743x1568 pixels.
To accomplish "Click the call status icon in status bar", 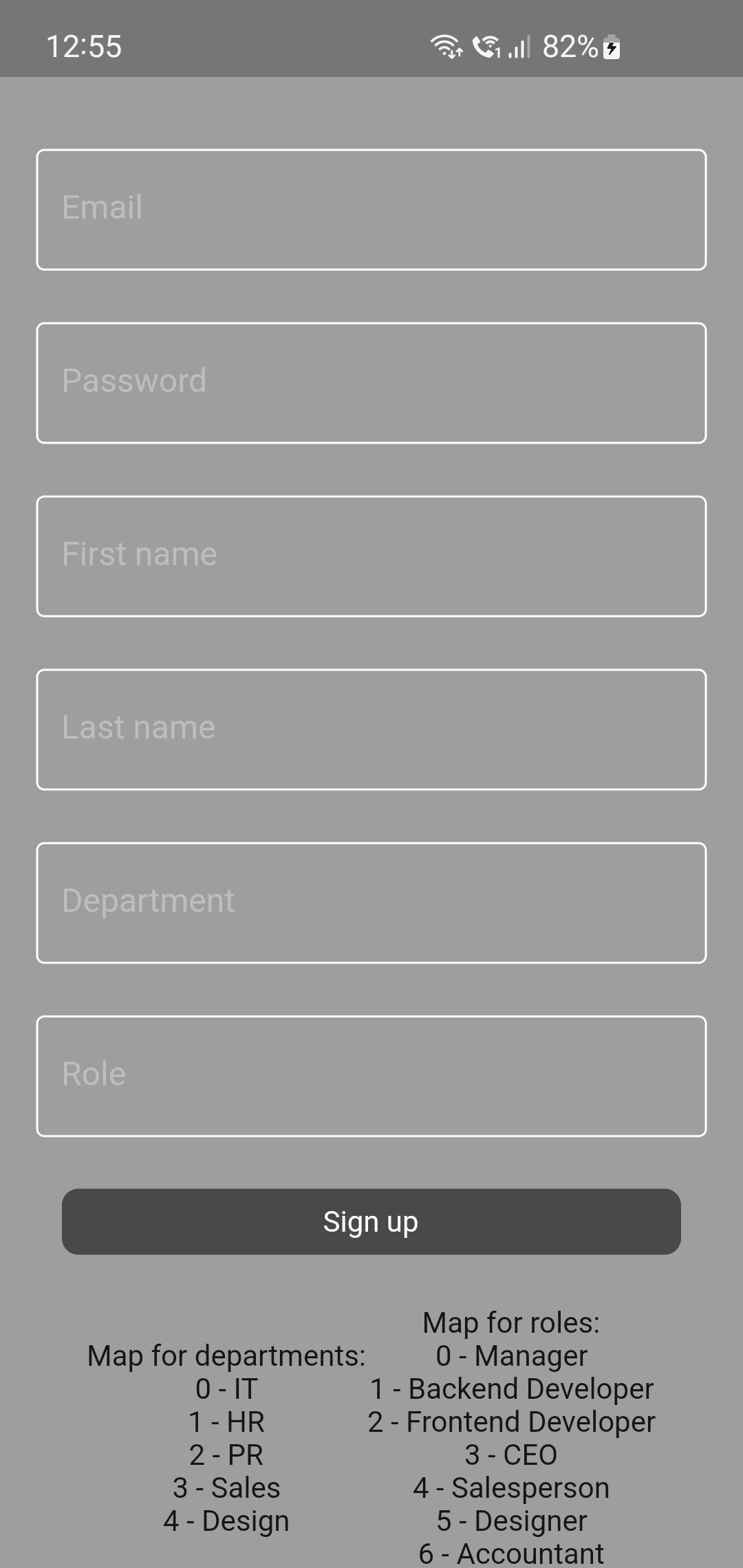I will (x=487, y=47).
